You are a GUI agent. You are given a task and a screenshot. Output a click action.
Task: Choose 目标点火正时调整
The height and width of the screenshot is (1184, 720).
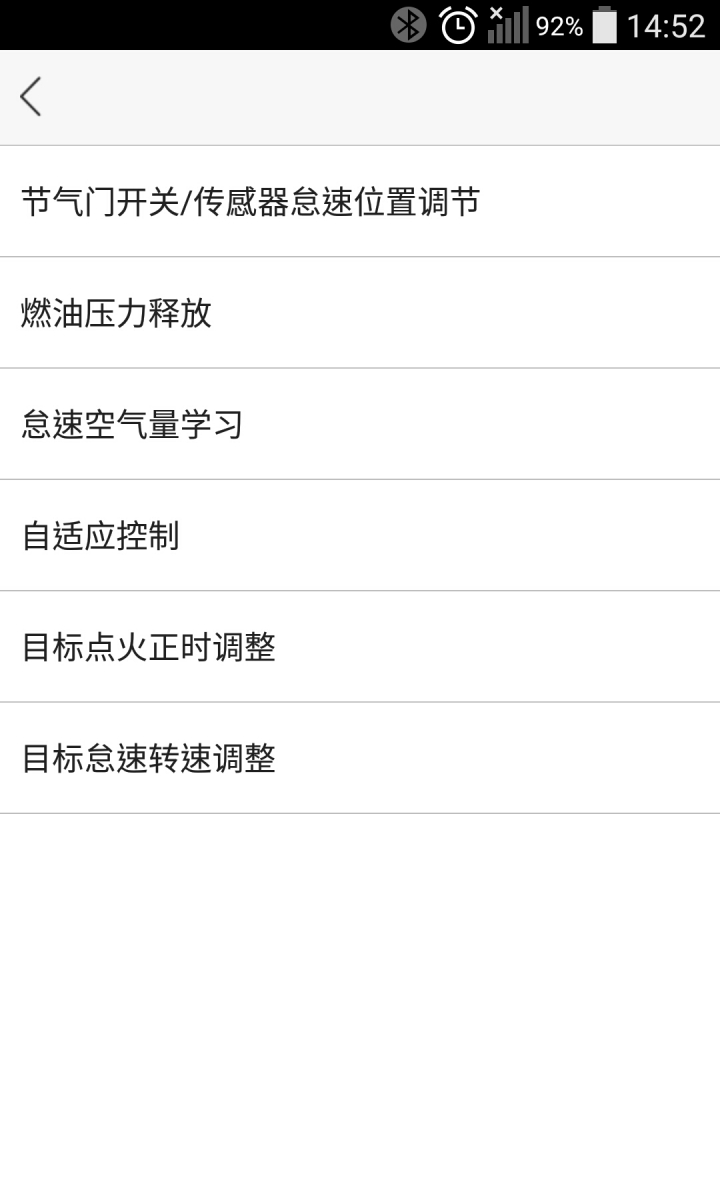(x=148, y=647)
